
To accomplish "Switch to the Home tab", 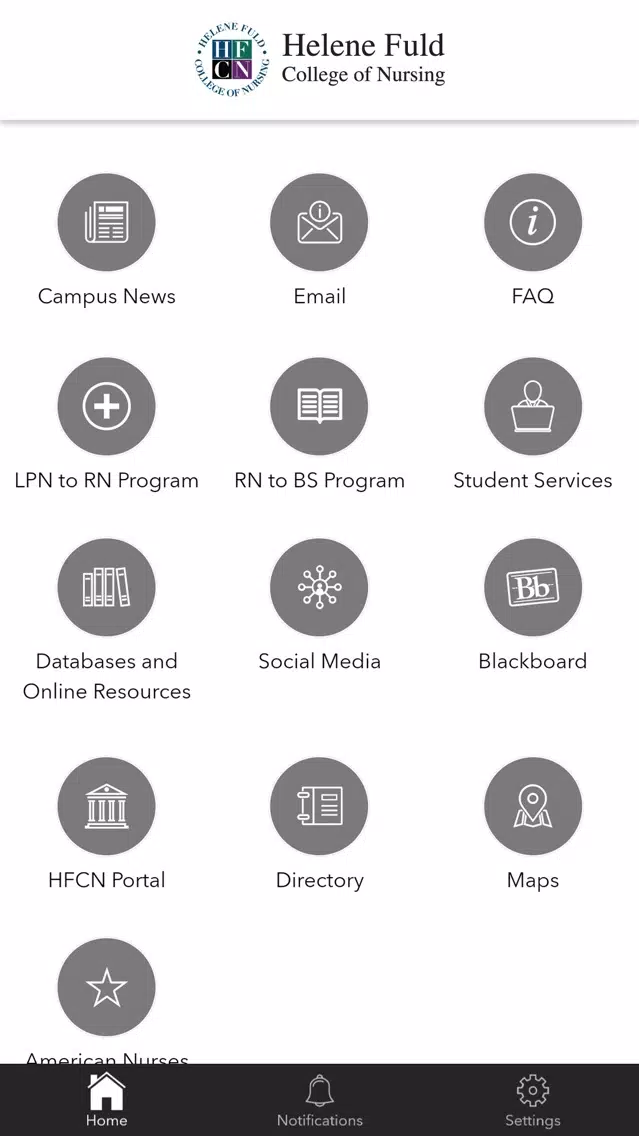I will click(x=106, y=1100).
